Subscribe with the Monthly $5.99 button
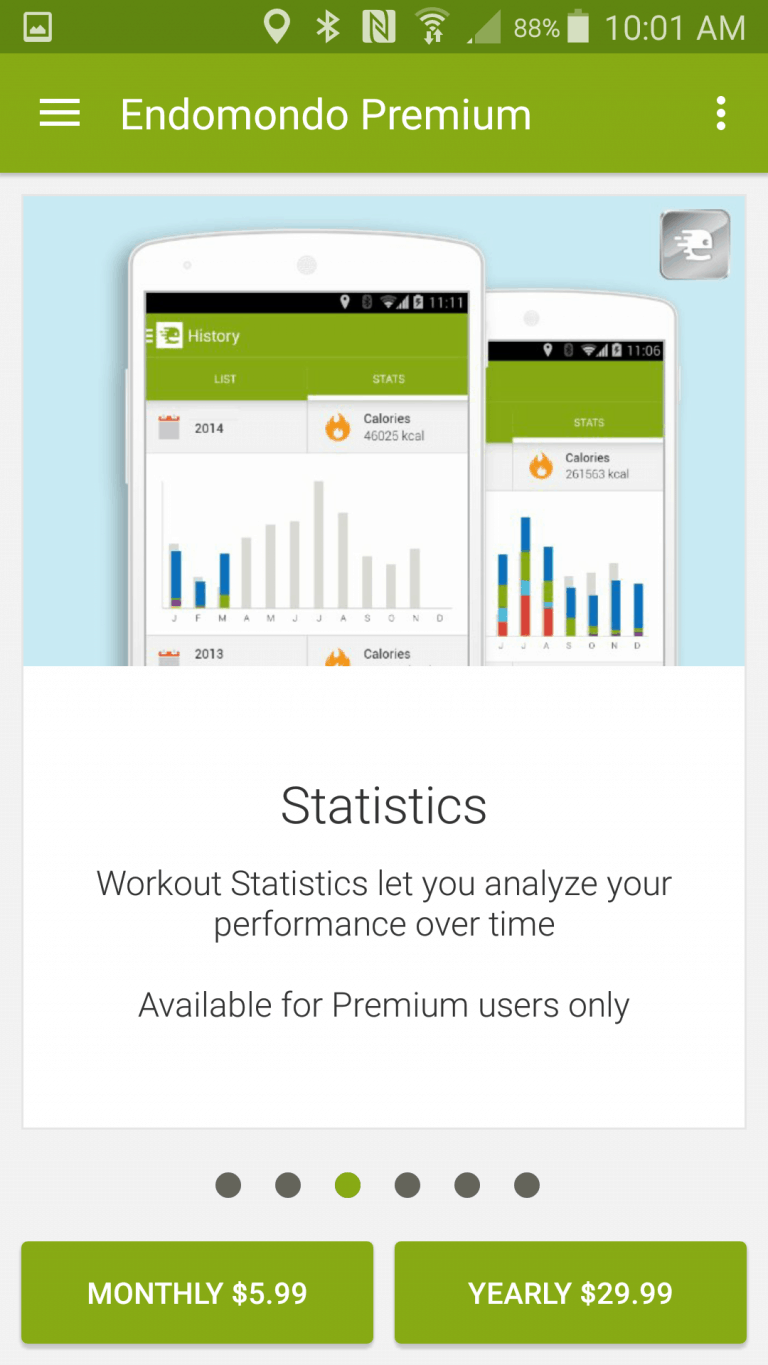This screenshot has height=1365, width=768. point(197,1293)
